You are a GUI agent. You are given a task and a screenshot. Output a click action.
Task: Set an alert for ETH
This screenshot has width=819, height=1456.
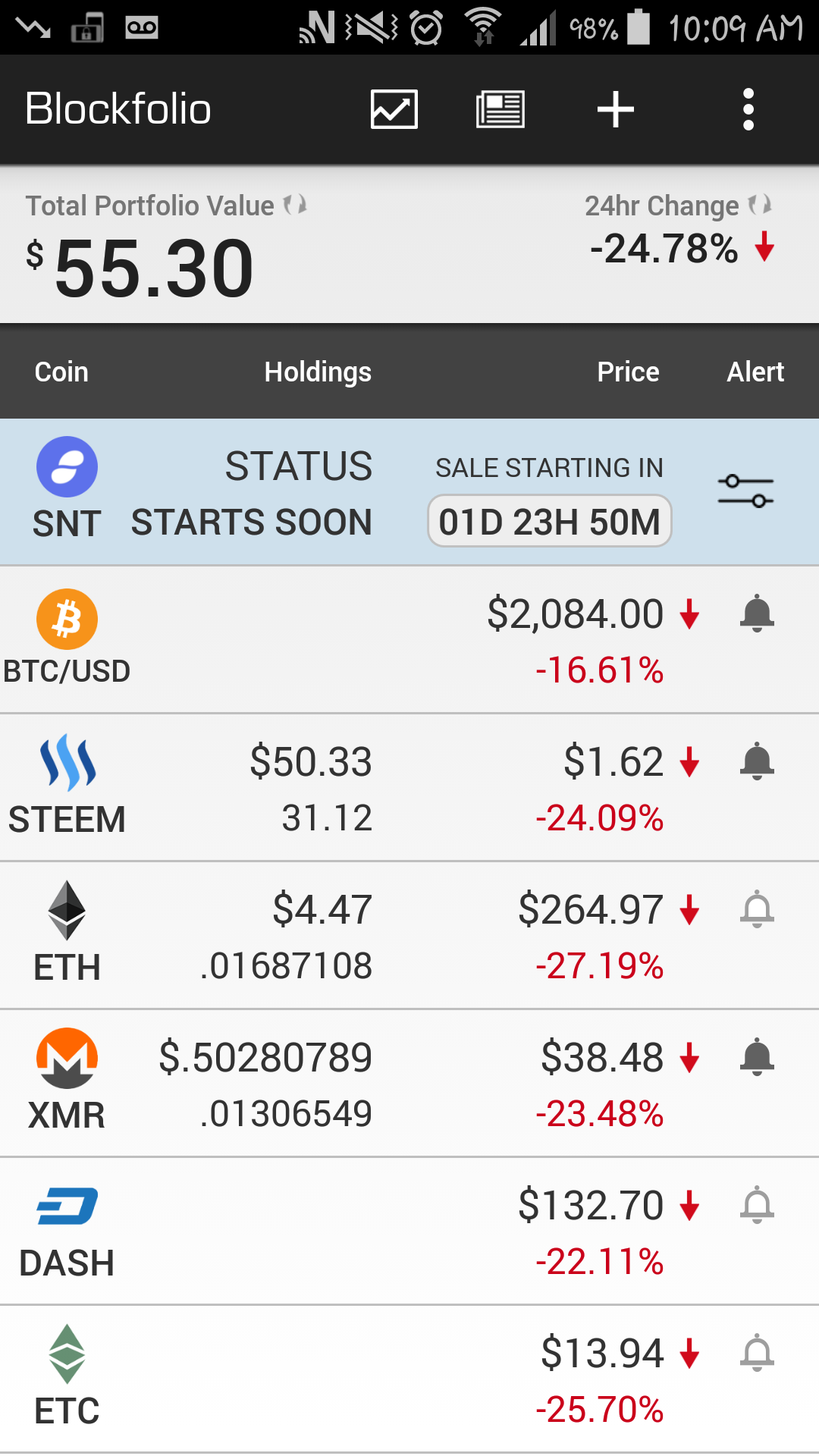coord(757,909)
